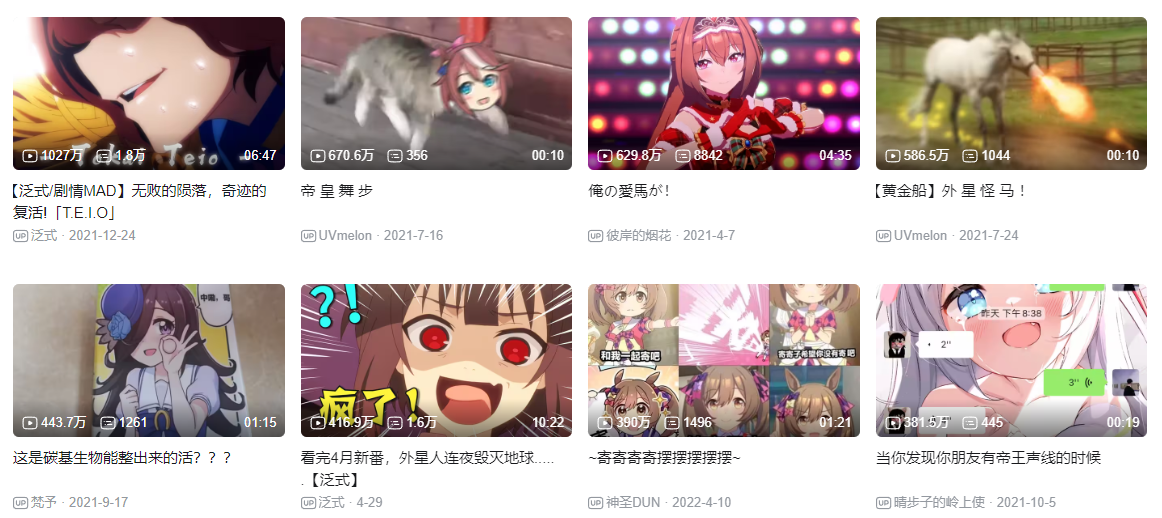Play the 帝皇舞步 video
This screenshot has height=518, width=1162.
pos(436,92)
